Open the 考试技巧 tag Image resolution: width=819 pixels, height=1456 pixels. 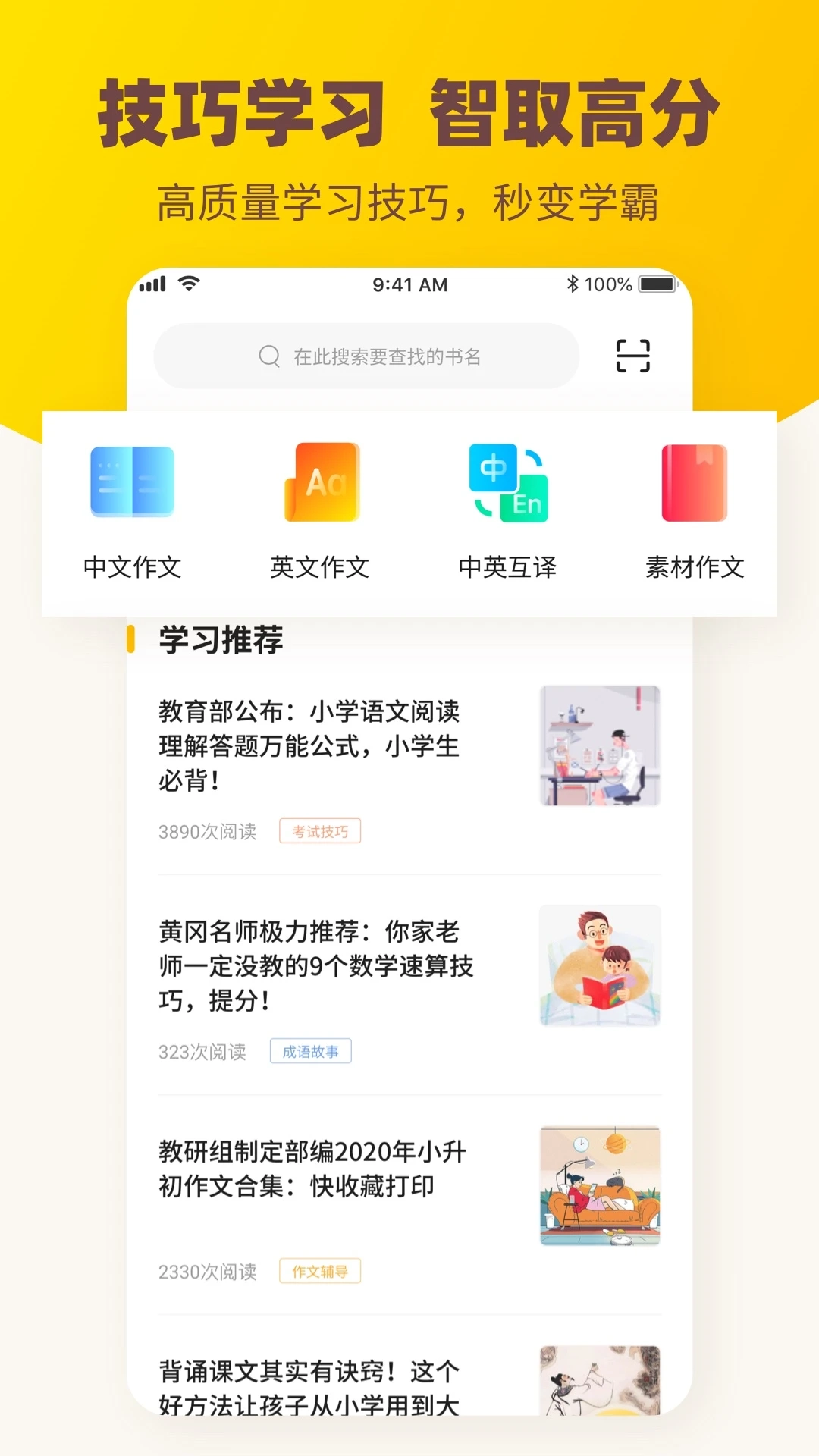[x=320, y=830]
